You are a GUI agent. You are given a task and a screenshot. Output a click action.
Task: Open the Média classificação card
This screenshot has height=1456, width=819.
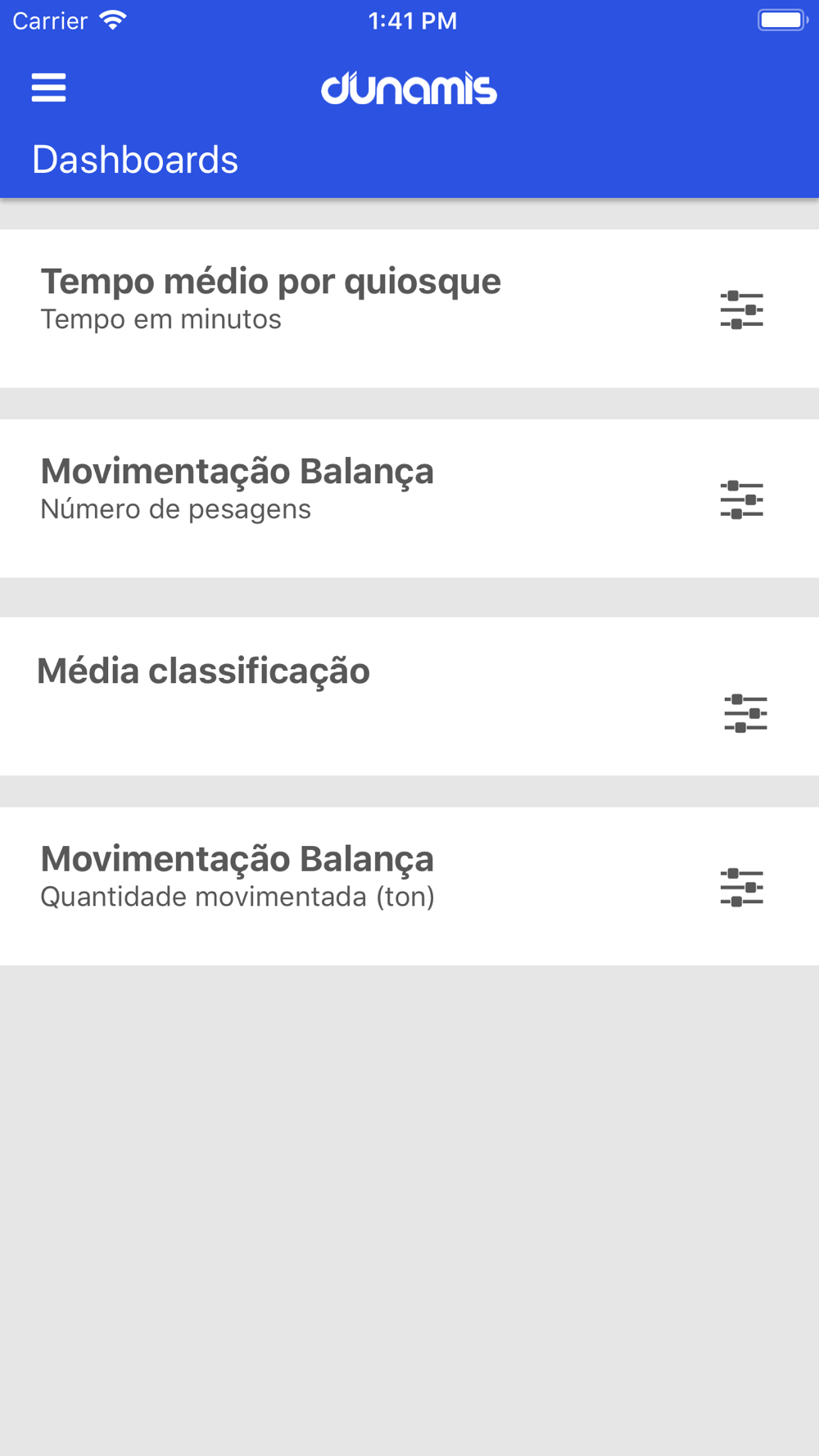pyautogui.click(x=409, y=696)
